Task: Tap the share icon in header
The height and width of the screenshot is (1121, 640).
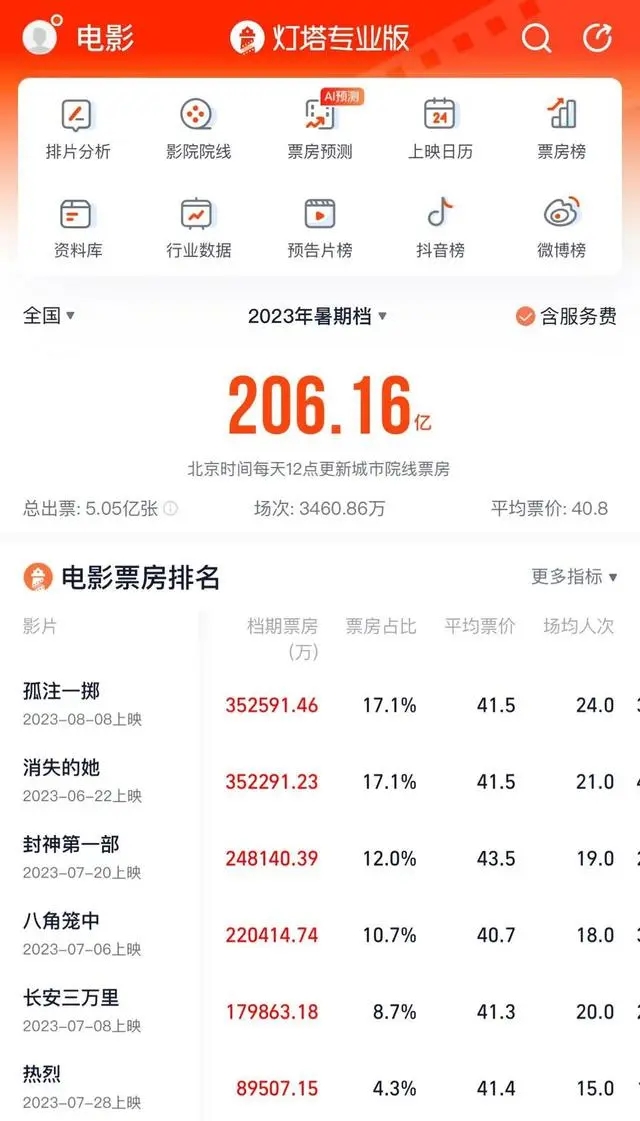Action: (597, 37)
